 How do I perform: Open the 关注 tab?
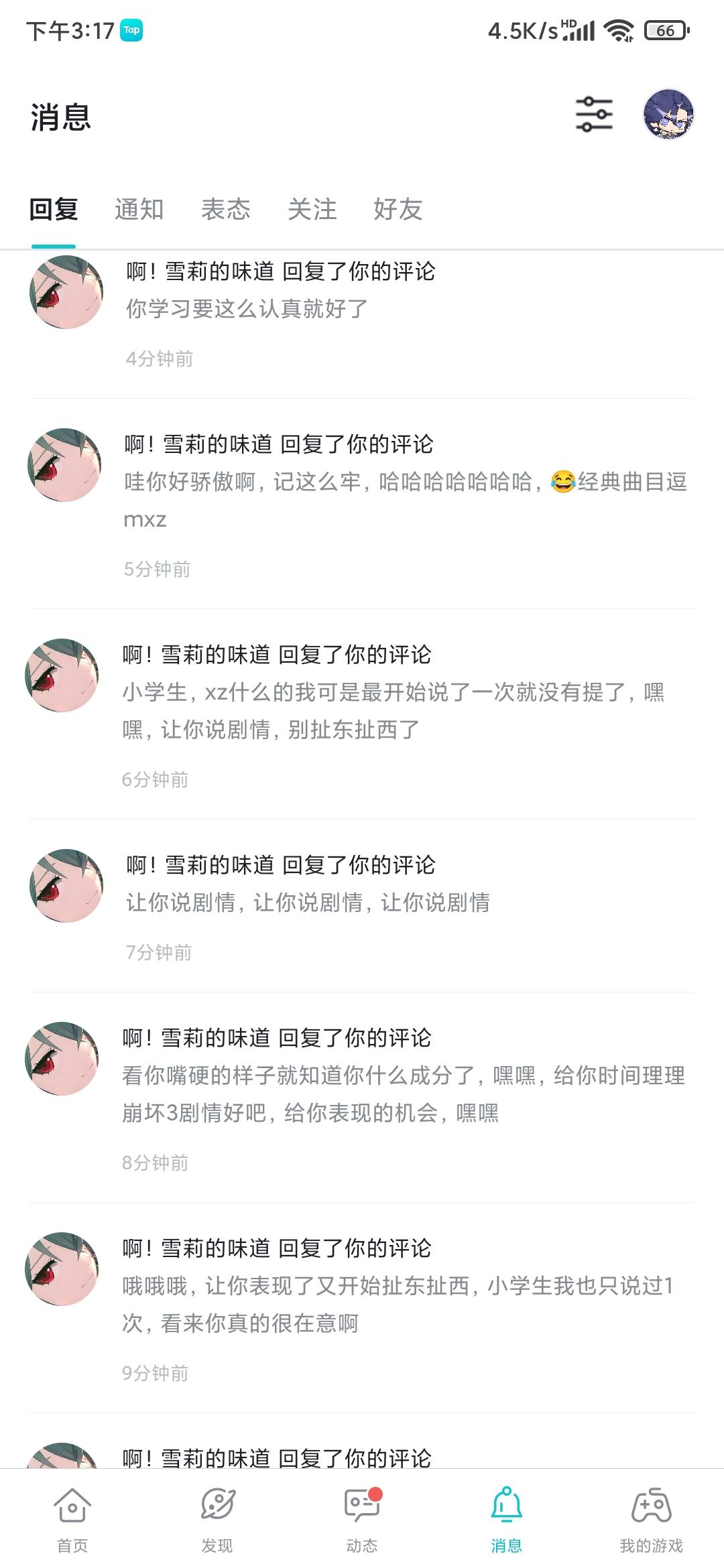click(x=312, y=210)
